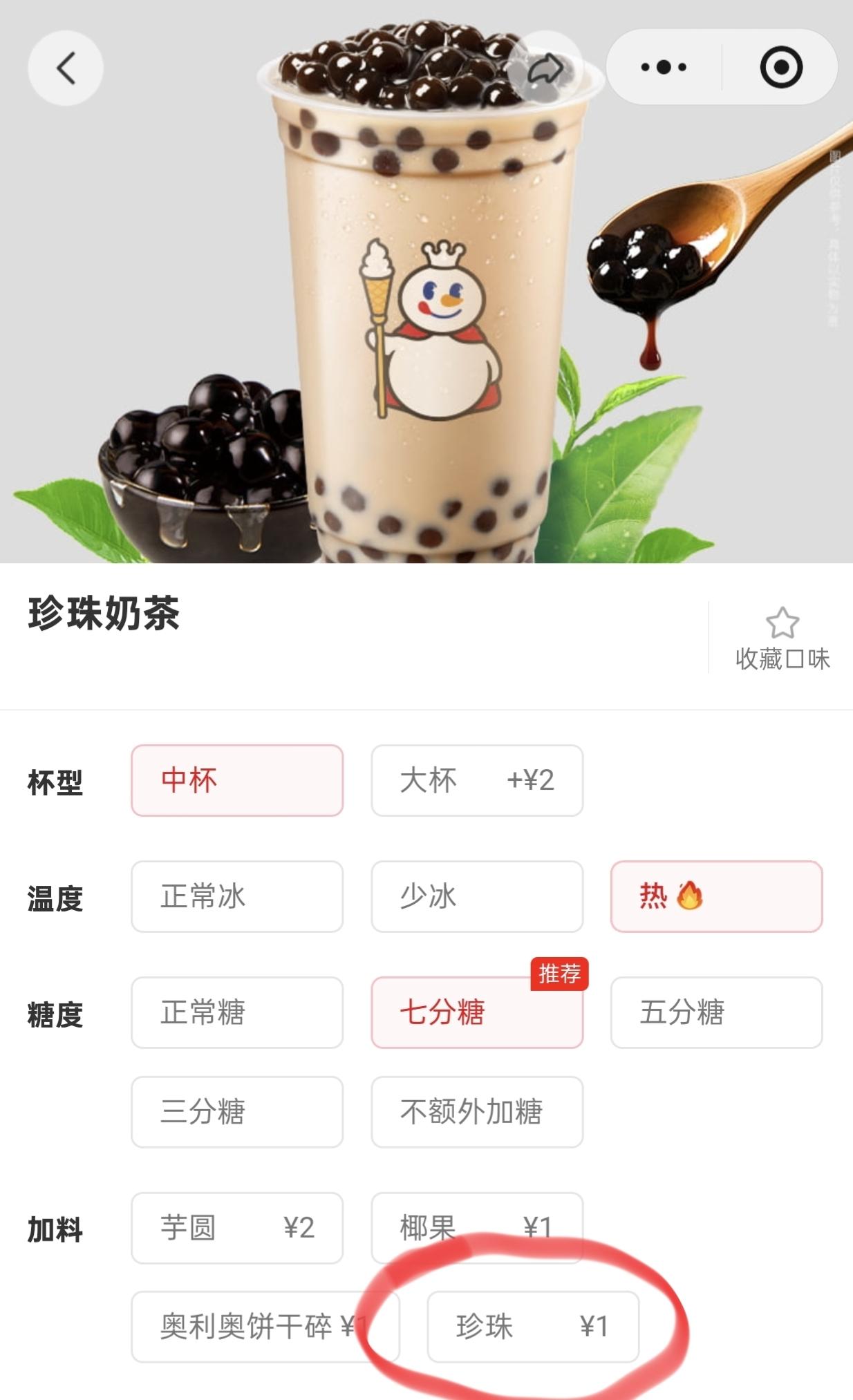Screen dimensions: 853x1400
Task: Pick 正常糖 sugar level
Action: 237,1012
